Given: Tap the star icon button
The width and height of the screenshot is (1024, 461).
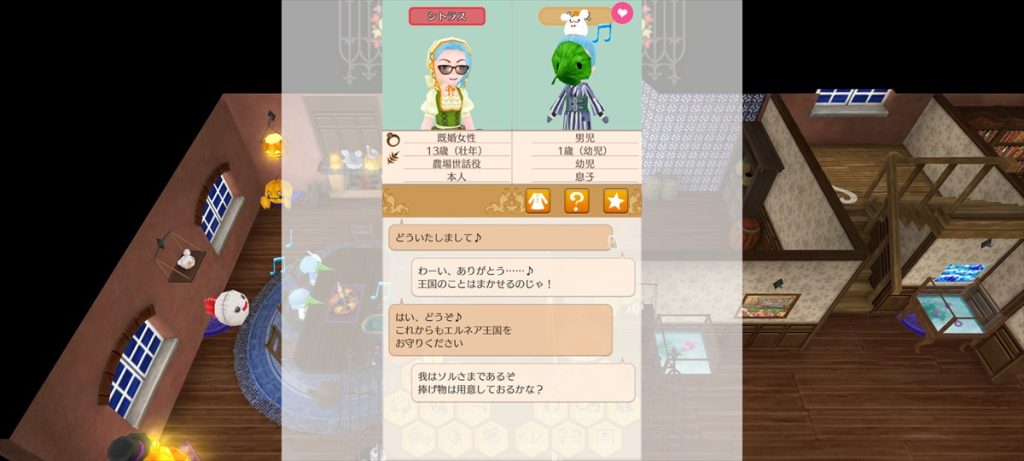Looking at the screenshot, I should click(615, 201).
